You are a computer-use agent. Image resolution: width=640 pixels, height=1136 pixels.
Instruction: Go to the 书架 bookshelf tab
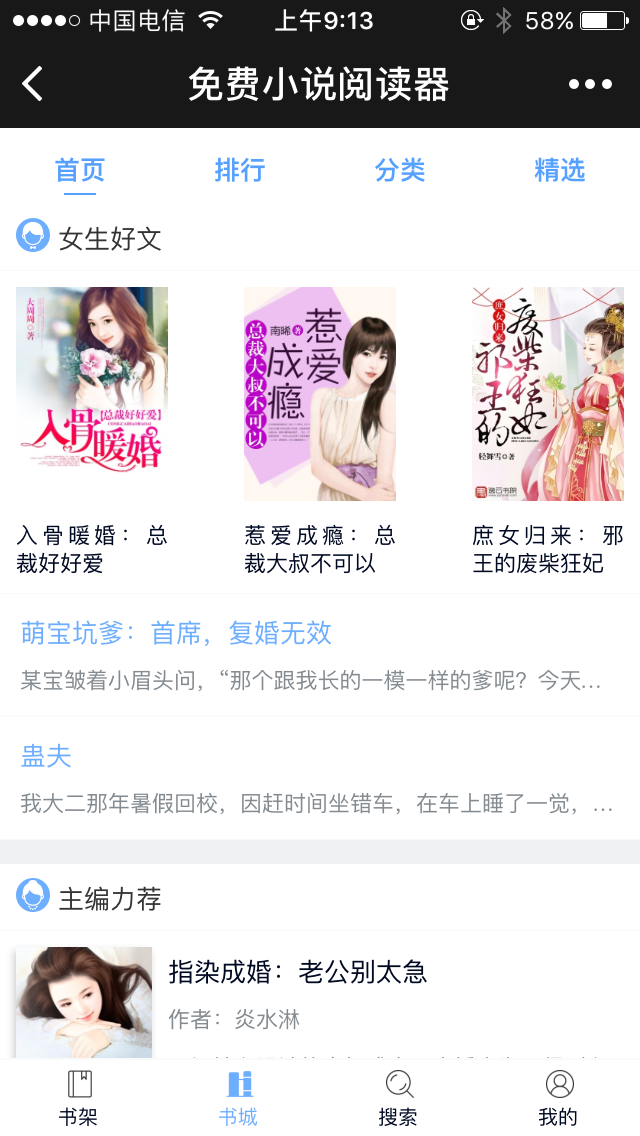coord(79,1098)
